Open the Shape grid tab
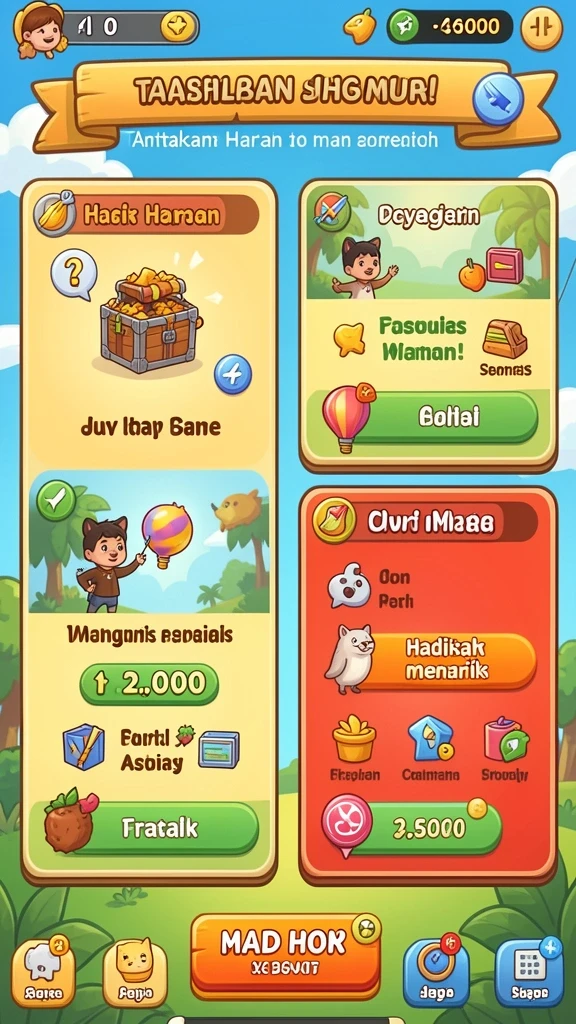The image size is (576, 1024). coord(530,972)
